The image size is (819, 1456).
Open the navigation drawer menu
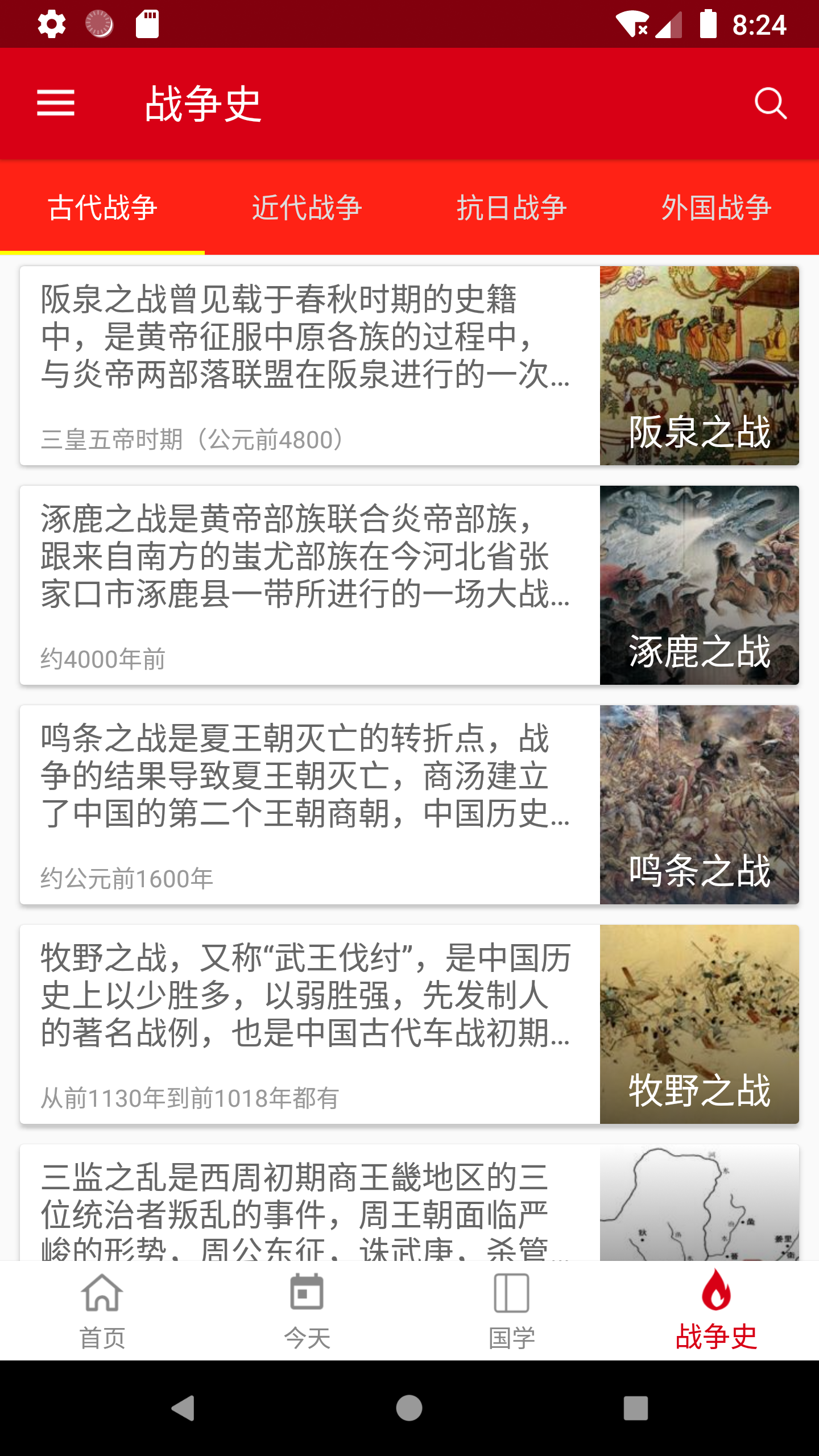click(55, 104)
